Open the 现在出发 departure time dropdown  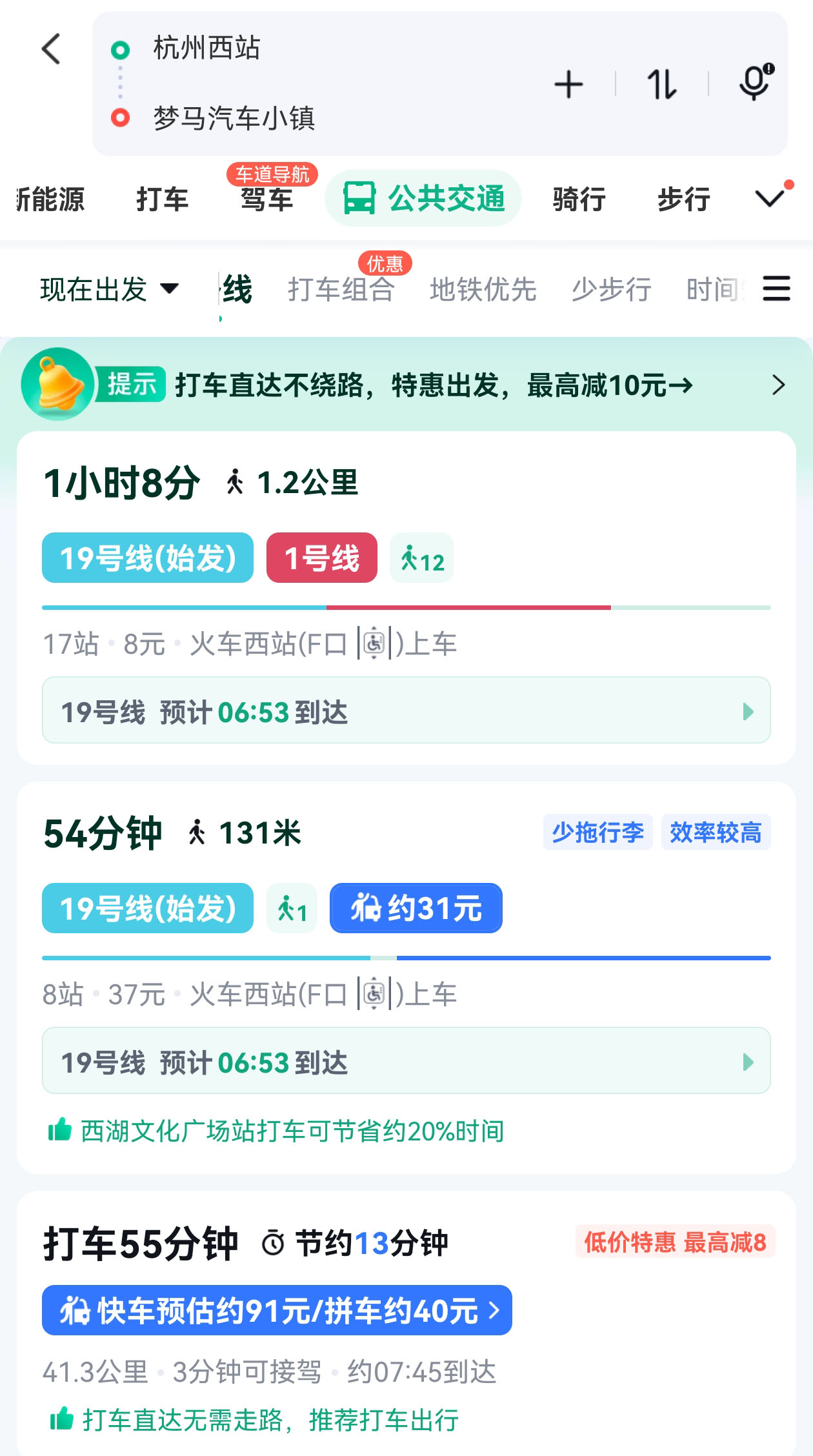108,290
